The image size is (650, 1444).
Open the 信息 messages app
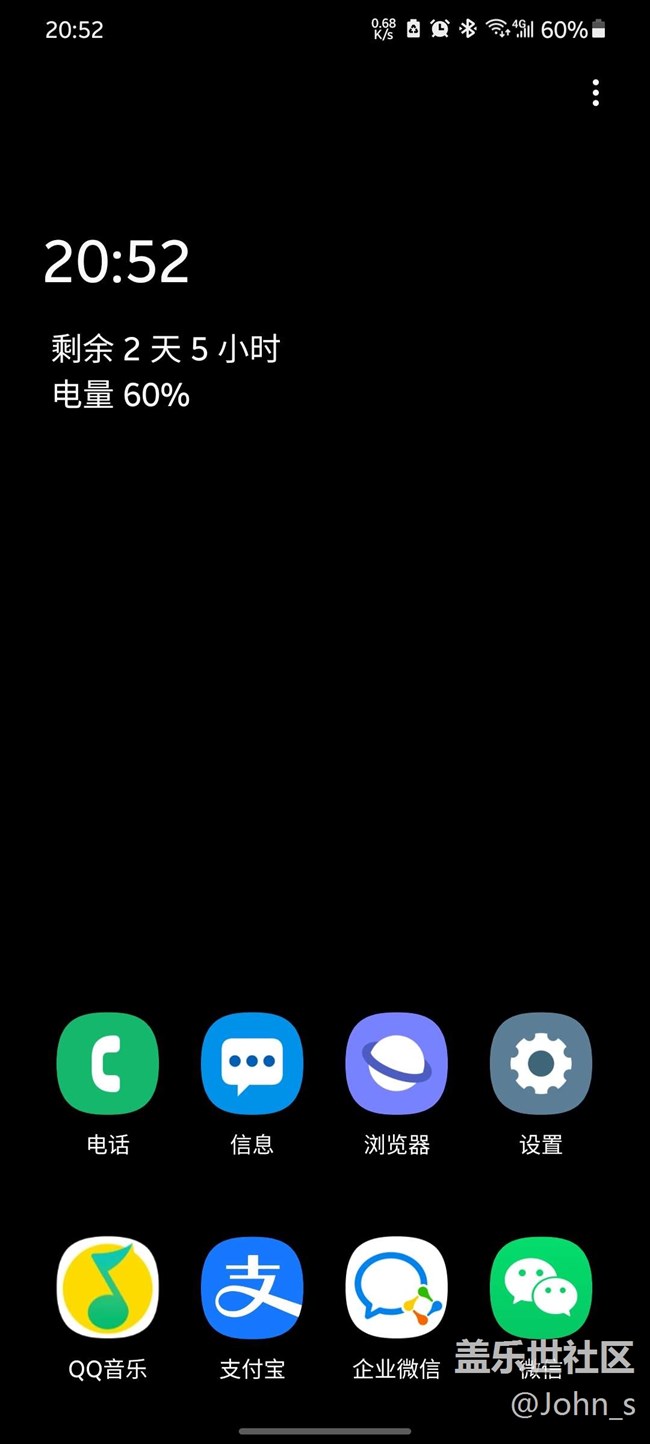pos(252,1063)
